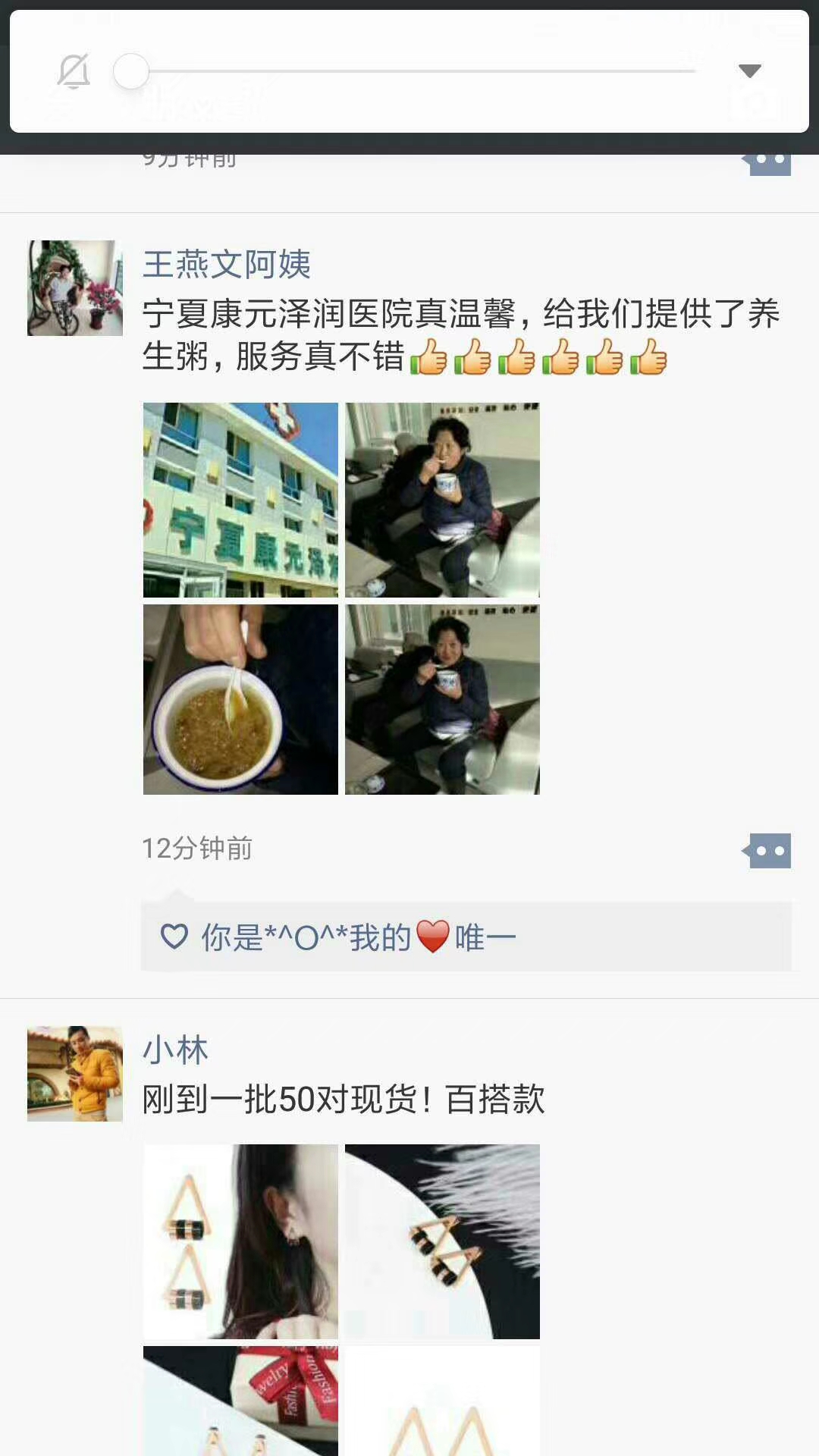Image resolution: width=819 pixels, height=1456 pixels.
Task: Open 小林's profile avatar
Action: 75,1074
